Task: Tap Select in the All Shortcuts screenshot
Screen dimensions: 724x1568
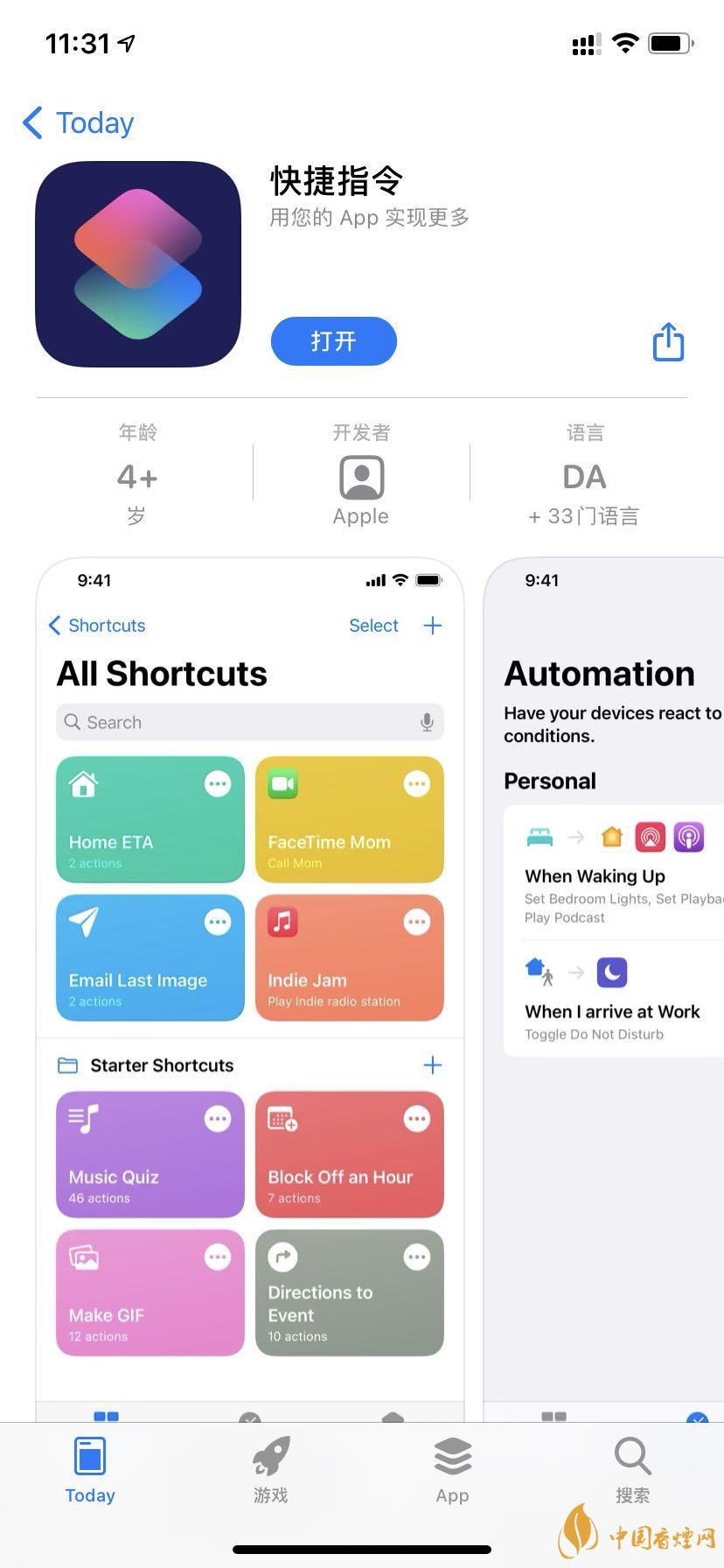Action: (x=373, y=626)
